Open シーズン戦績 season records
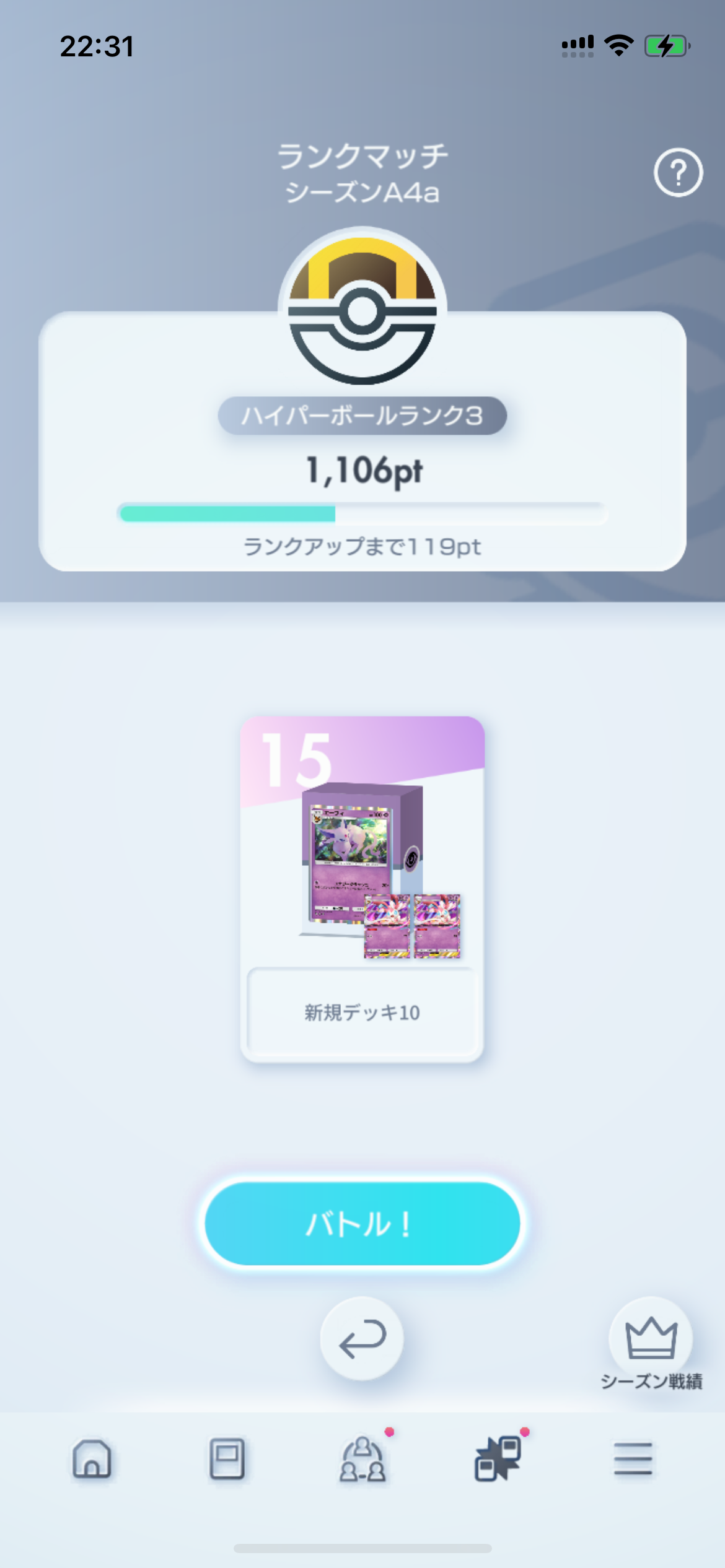 point(651,1346)
